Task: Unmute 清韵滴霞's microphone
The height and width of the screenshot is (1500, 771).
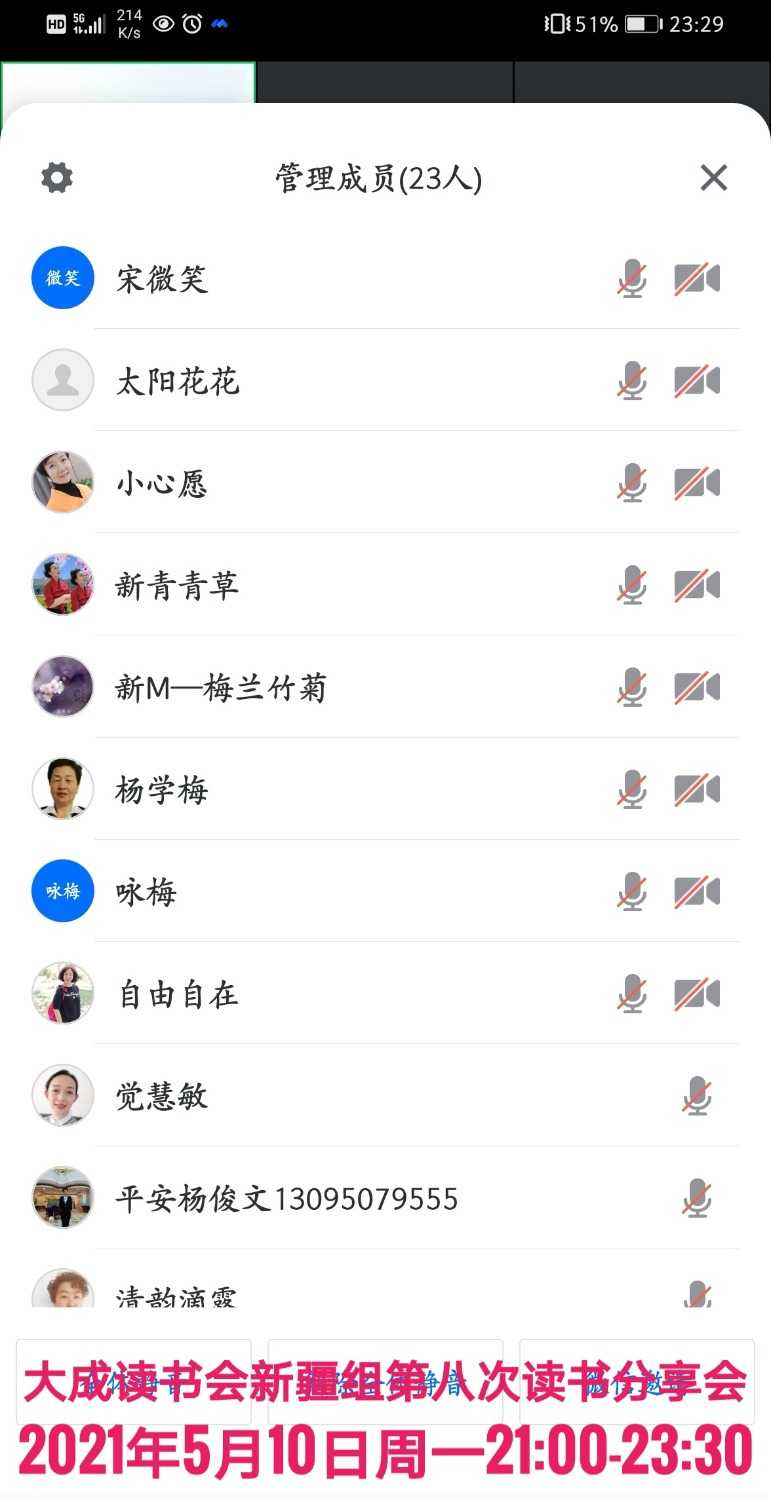Action: (x=697, y=1293)
